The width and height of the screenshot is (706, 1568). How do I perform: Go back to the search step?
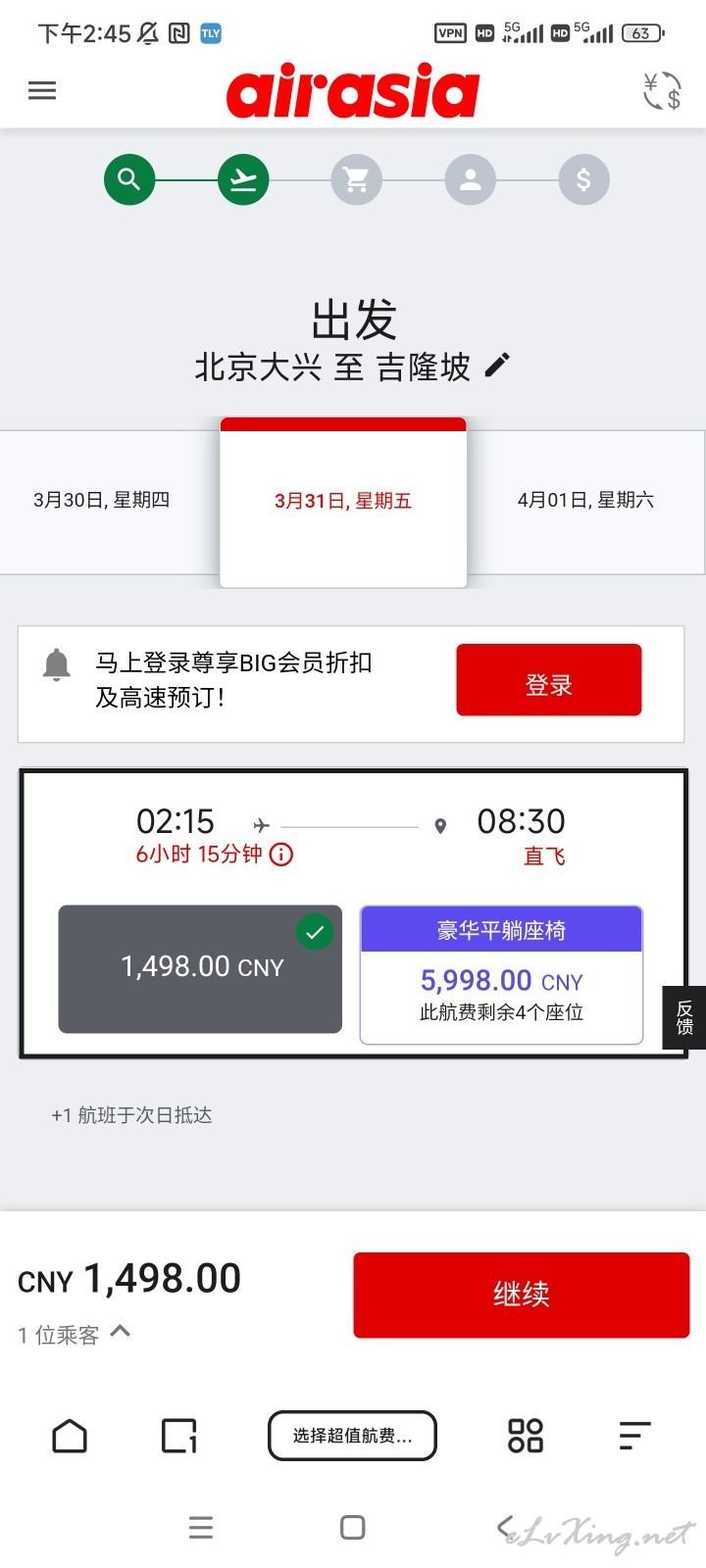coord(129,180)
